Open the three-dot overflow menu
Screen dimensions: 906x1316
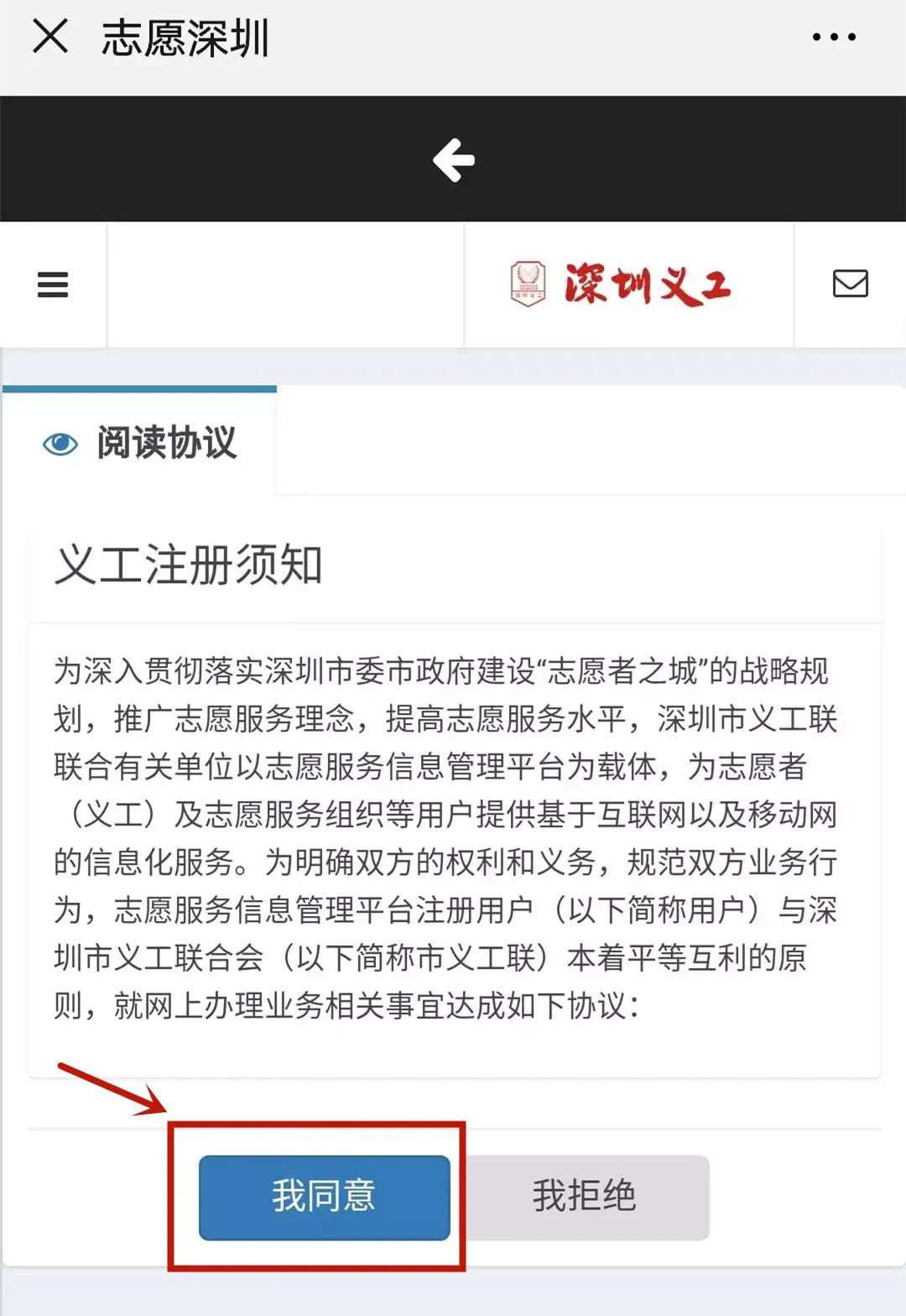834,37
